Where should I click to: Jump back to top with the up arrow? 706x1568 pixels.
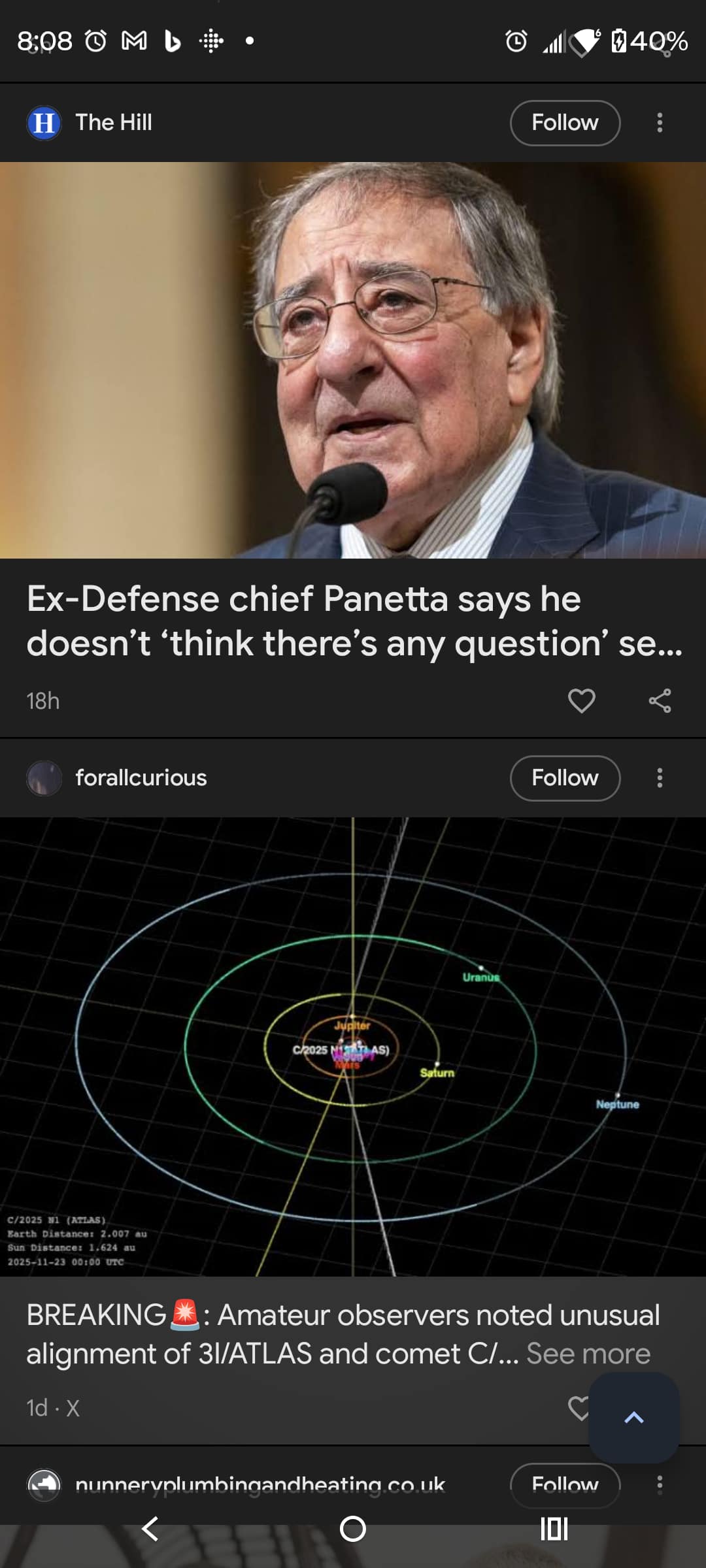click(x=633, y=1417)
